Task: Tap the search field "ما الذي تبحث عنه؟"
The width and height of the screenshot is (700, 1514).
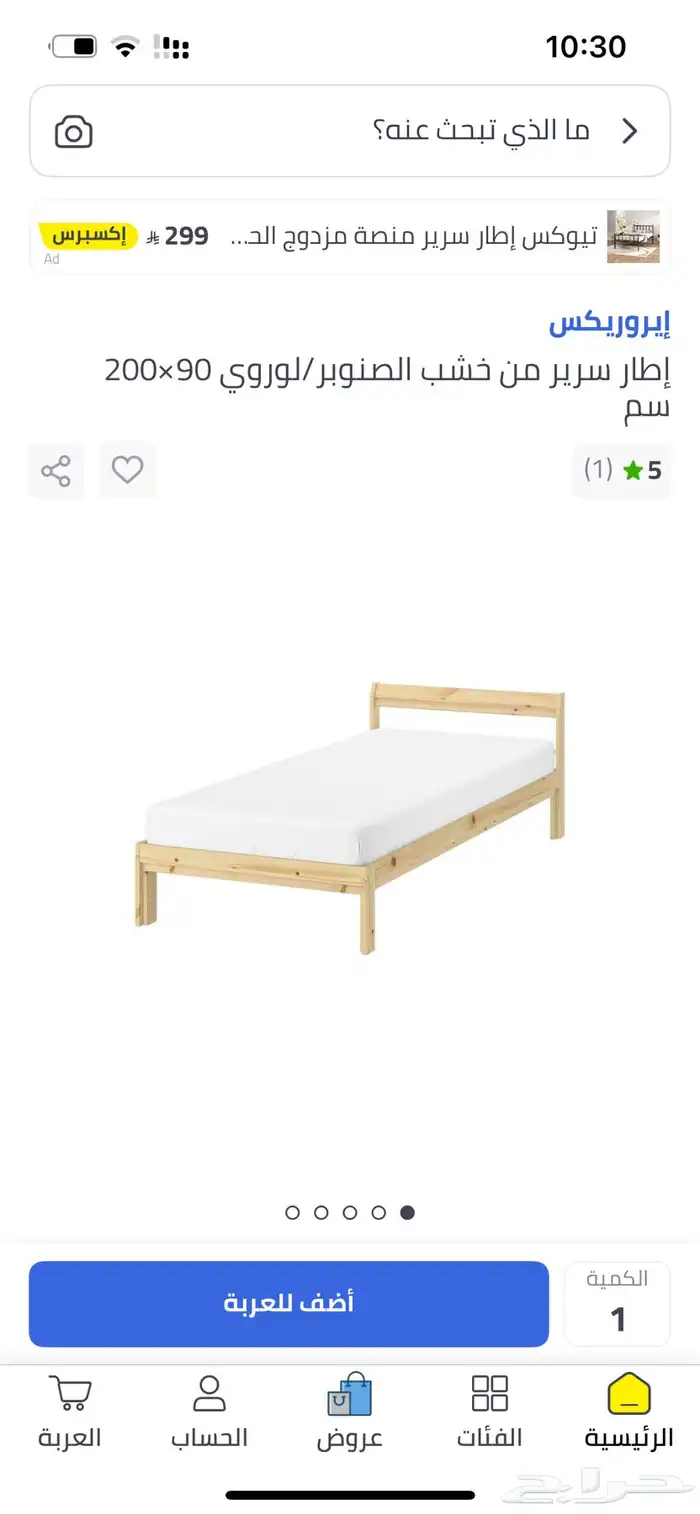Action: [400, 131]
